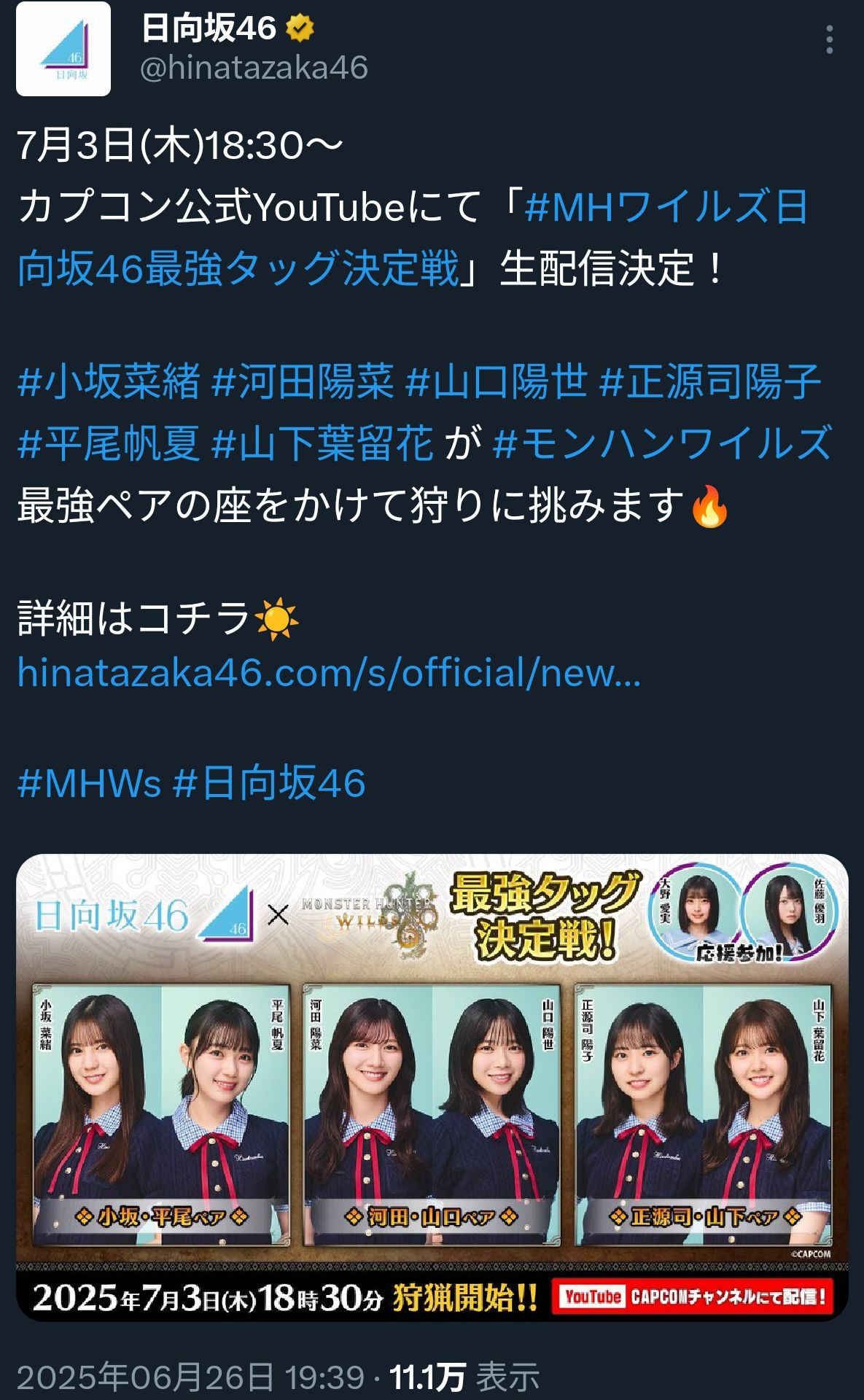This screenshot has width=864, height=1400.
Task: Open the trailing #日向坂46 hashtag
Action: (269, 783)
